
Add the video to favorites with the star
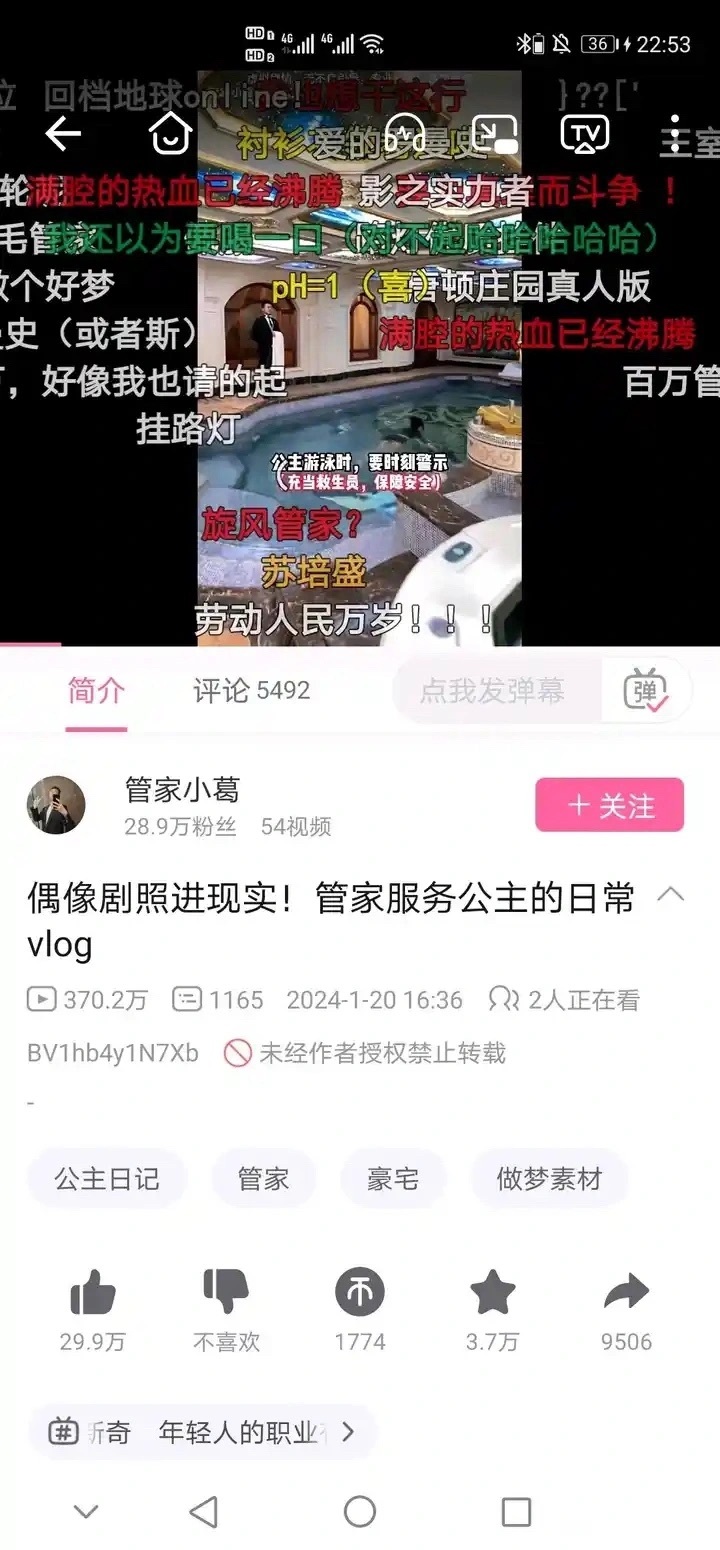[492, 1295]
